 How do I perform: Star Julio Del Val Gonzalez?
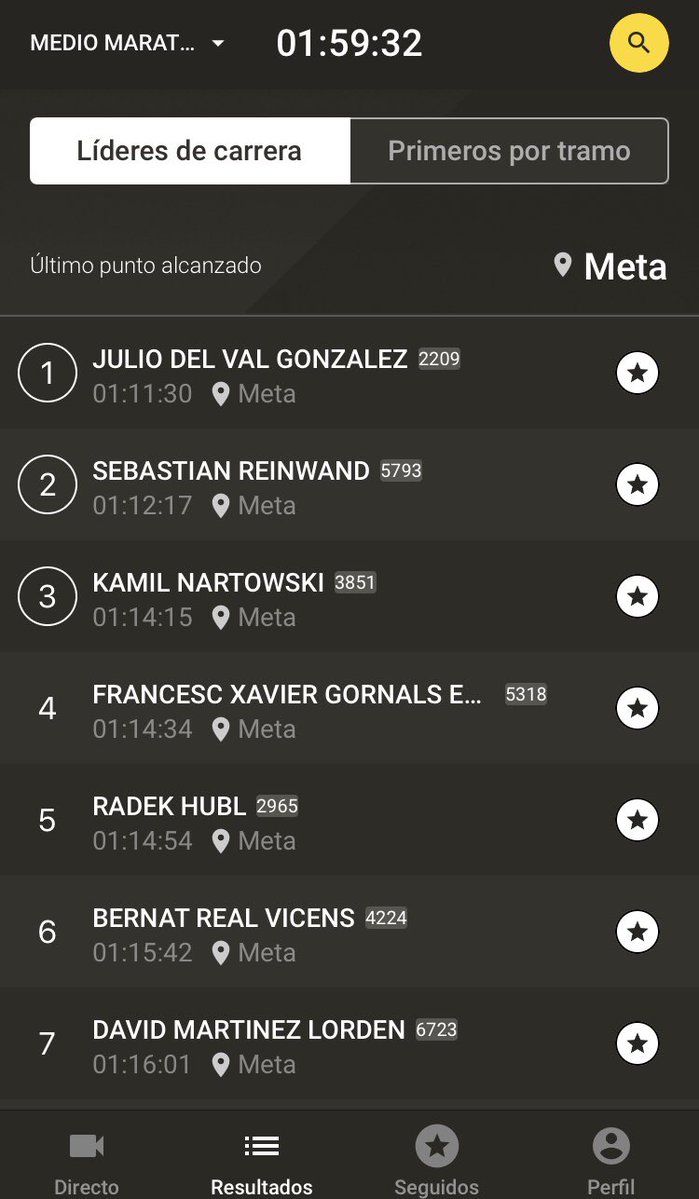637,374
